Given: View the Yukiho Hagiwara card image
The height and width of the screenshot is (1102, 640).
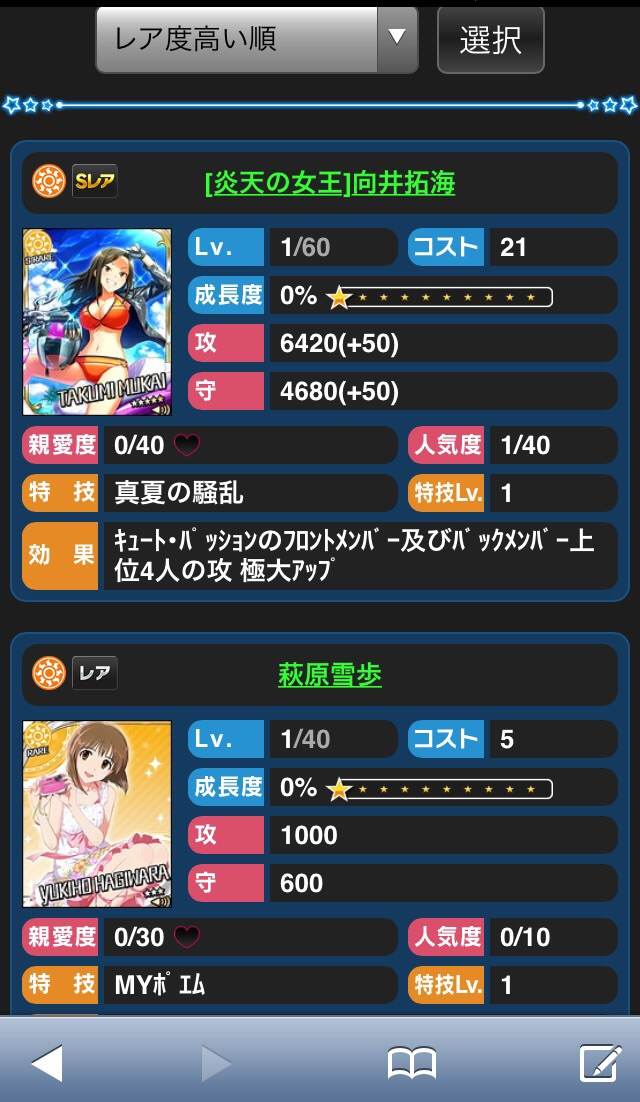Looking at the screenshot, I should pyautogui.click(x=96, y=813).
